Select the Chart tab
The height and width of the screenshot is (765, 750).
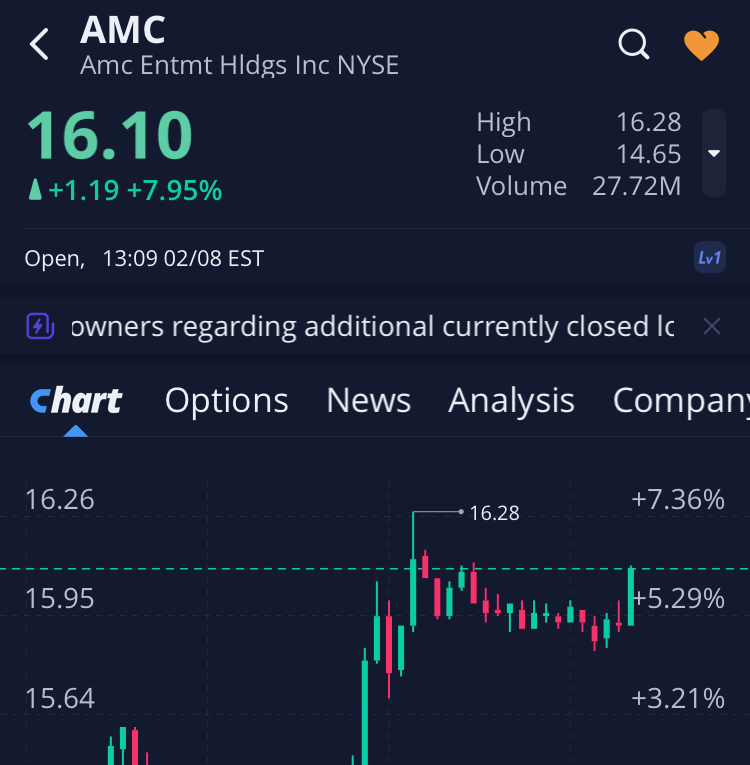pyautogui.click(x=76, y=401)
